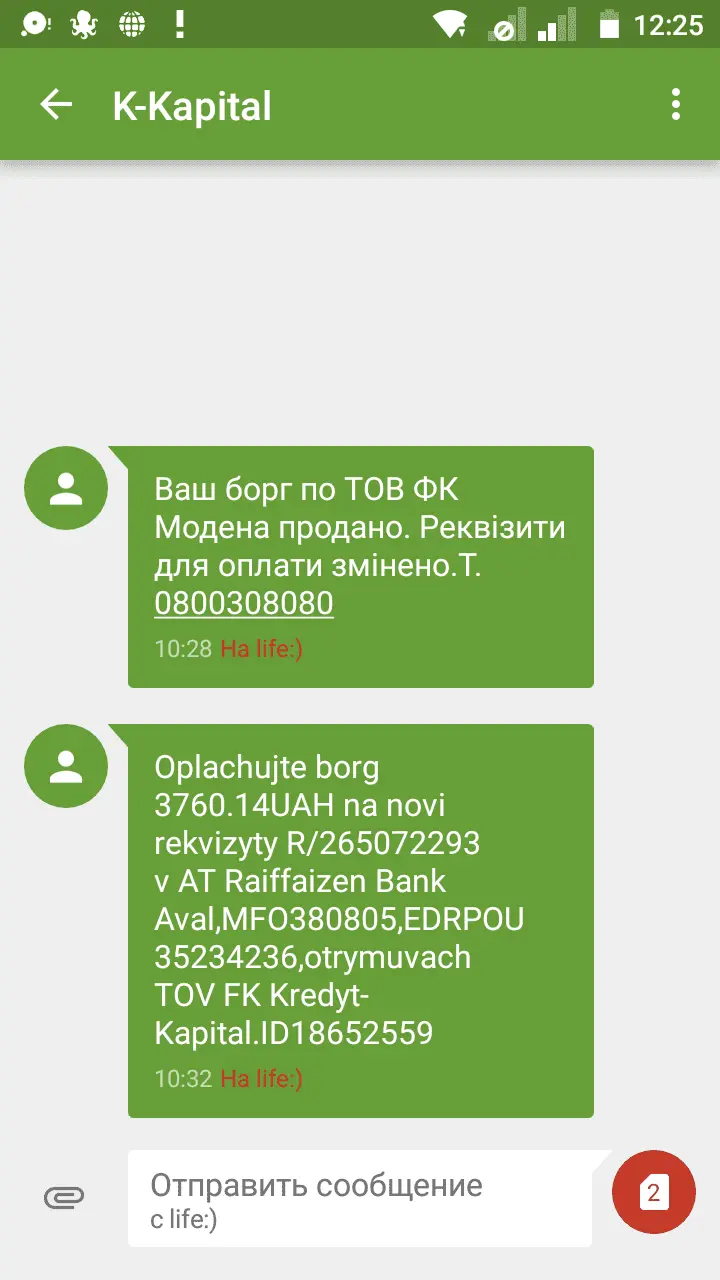This screenshot has height=1280, width=720.
Task: Send the message via SIM 2
Action: point(653,1193)
